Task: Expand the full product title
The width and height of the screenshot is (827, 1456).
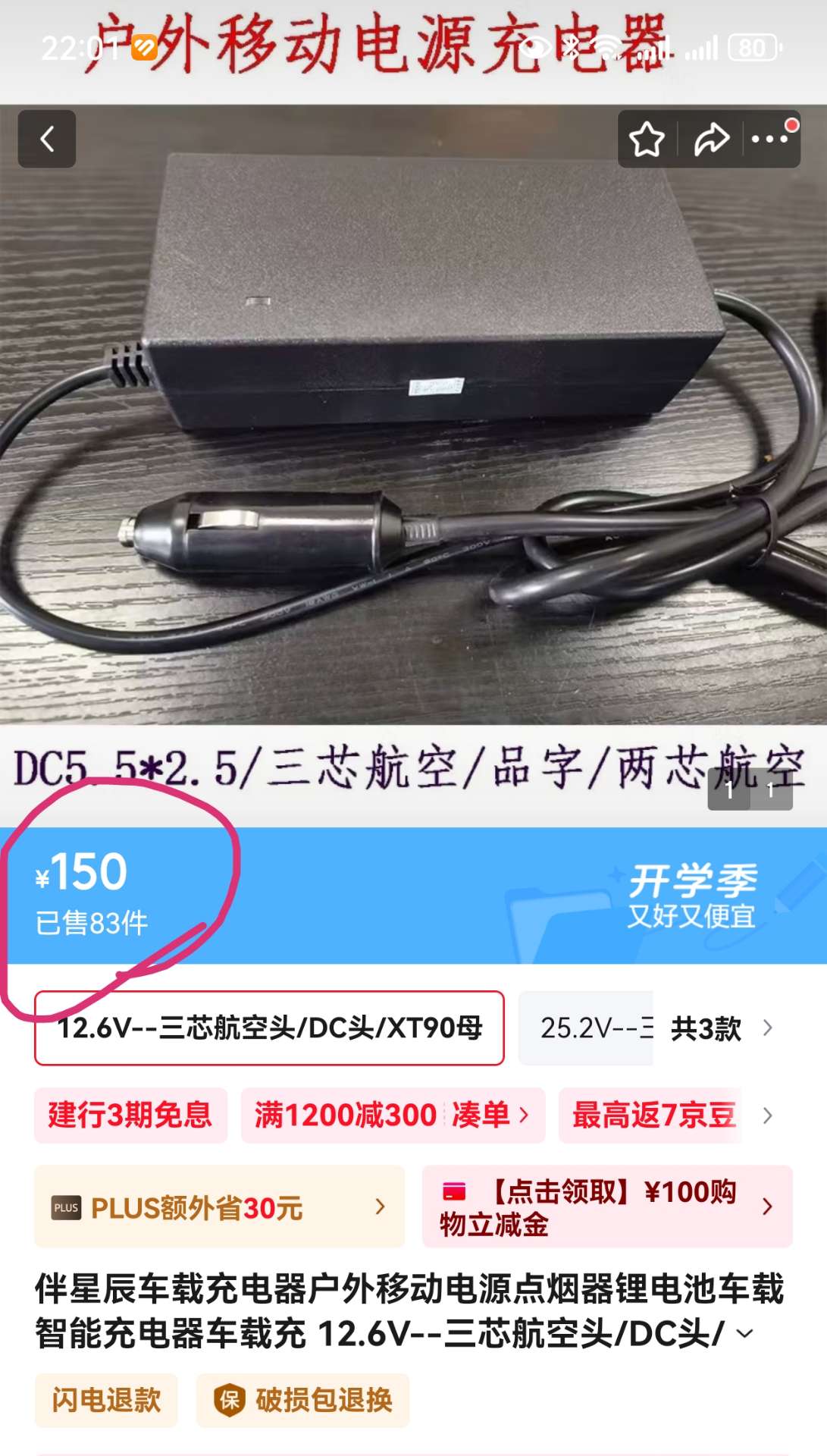Action: pos(746,1333)
